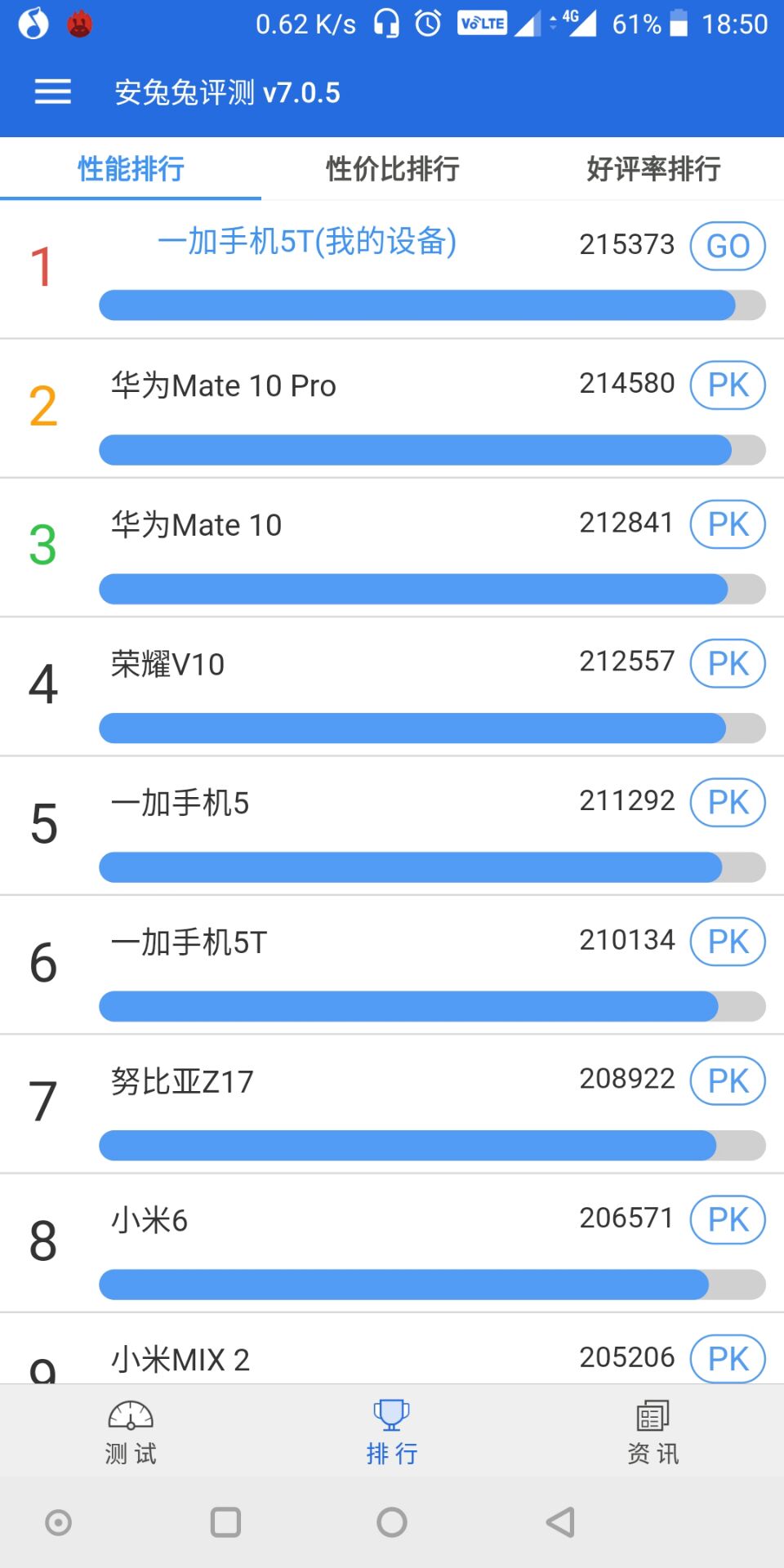
Task: Open the hamburger navigation menu
Action: 52,91
